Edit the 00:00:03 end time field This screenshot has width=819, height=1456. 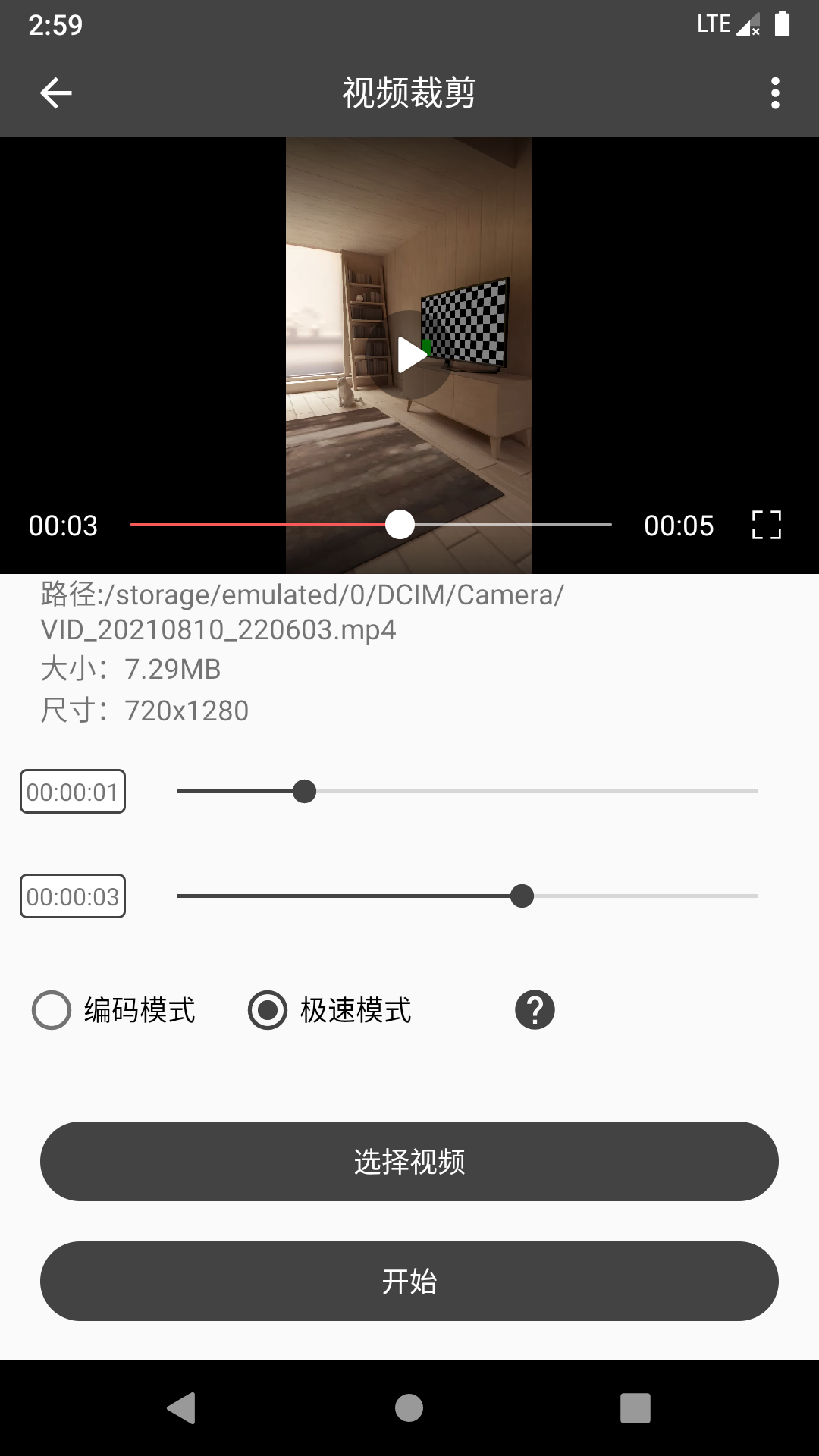coord(73,896)
